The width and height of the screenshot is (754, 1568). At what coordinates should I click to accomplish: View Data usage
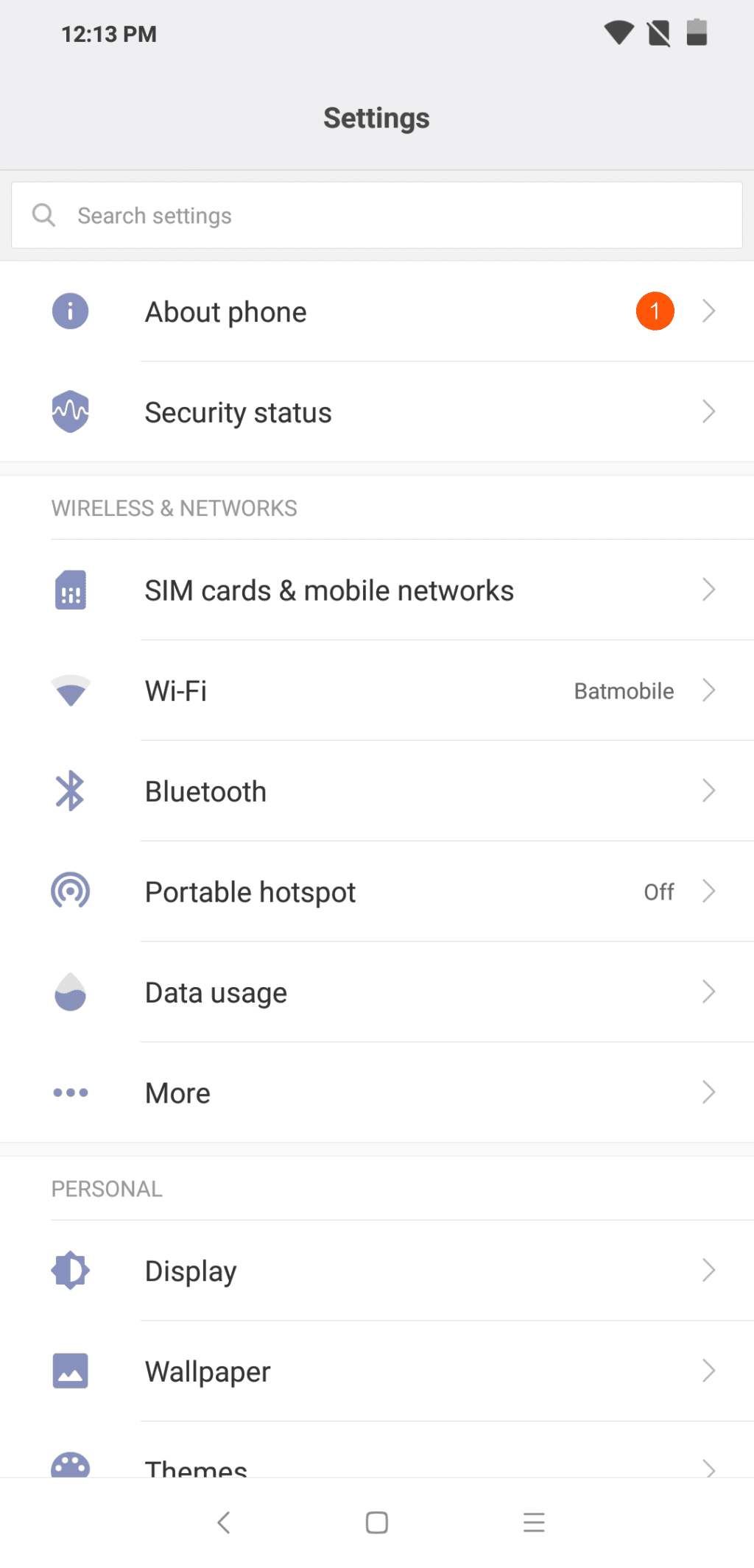(376, 992)
